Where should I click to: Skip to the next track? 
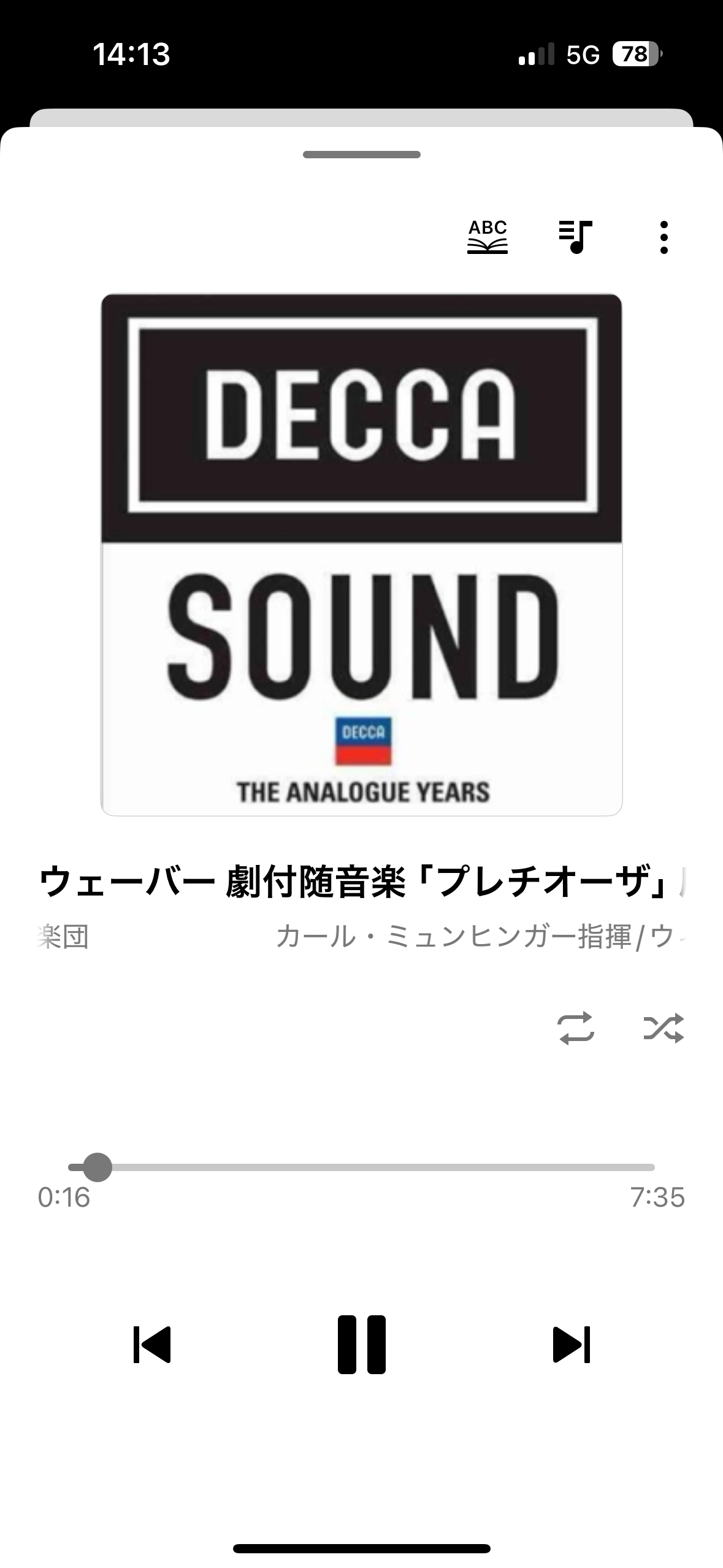click(x=572, y=1344)
